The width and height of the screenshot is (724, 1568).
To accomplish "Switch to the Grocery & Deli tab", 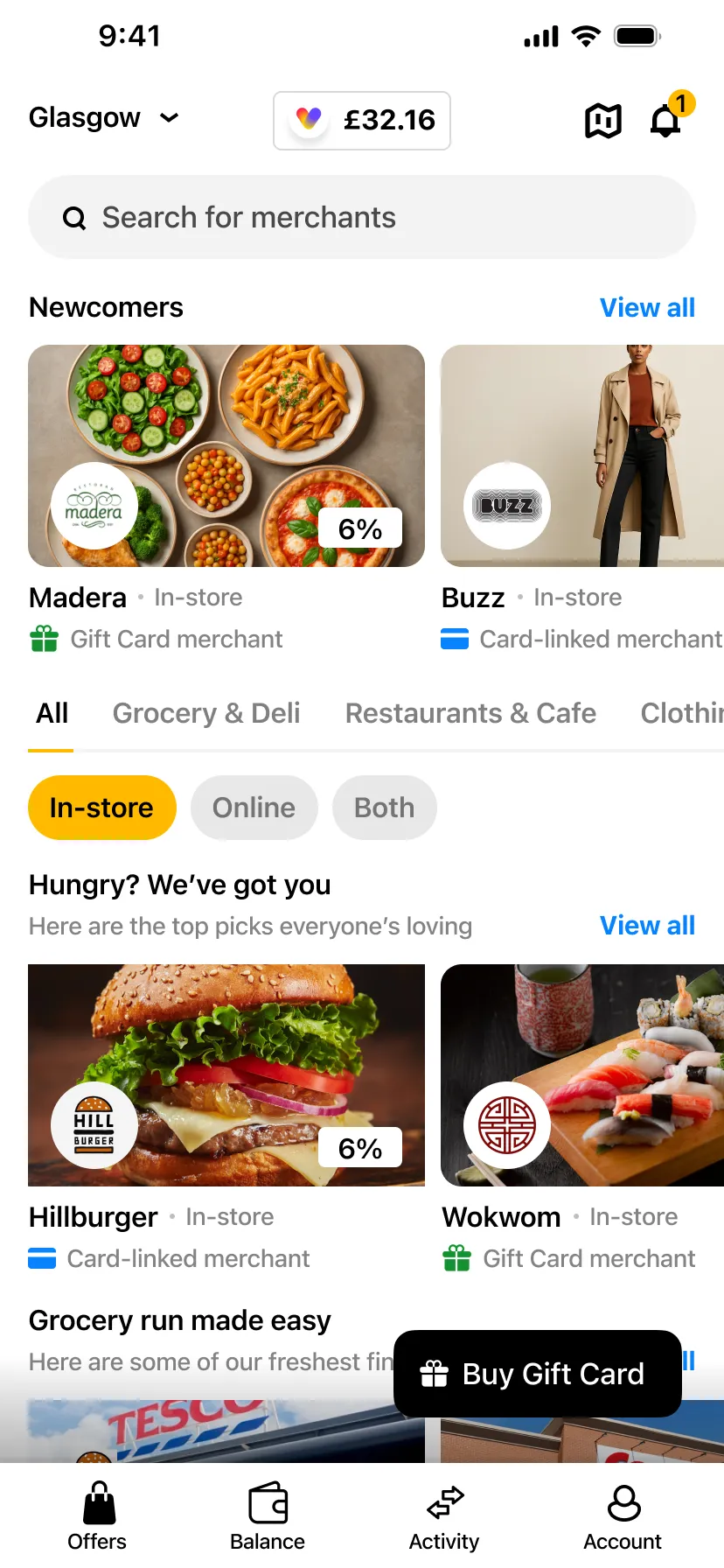I will coord(206,713).
